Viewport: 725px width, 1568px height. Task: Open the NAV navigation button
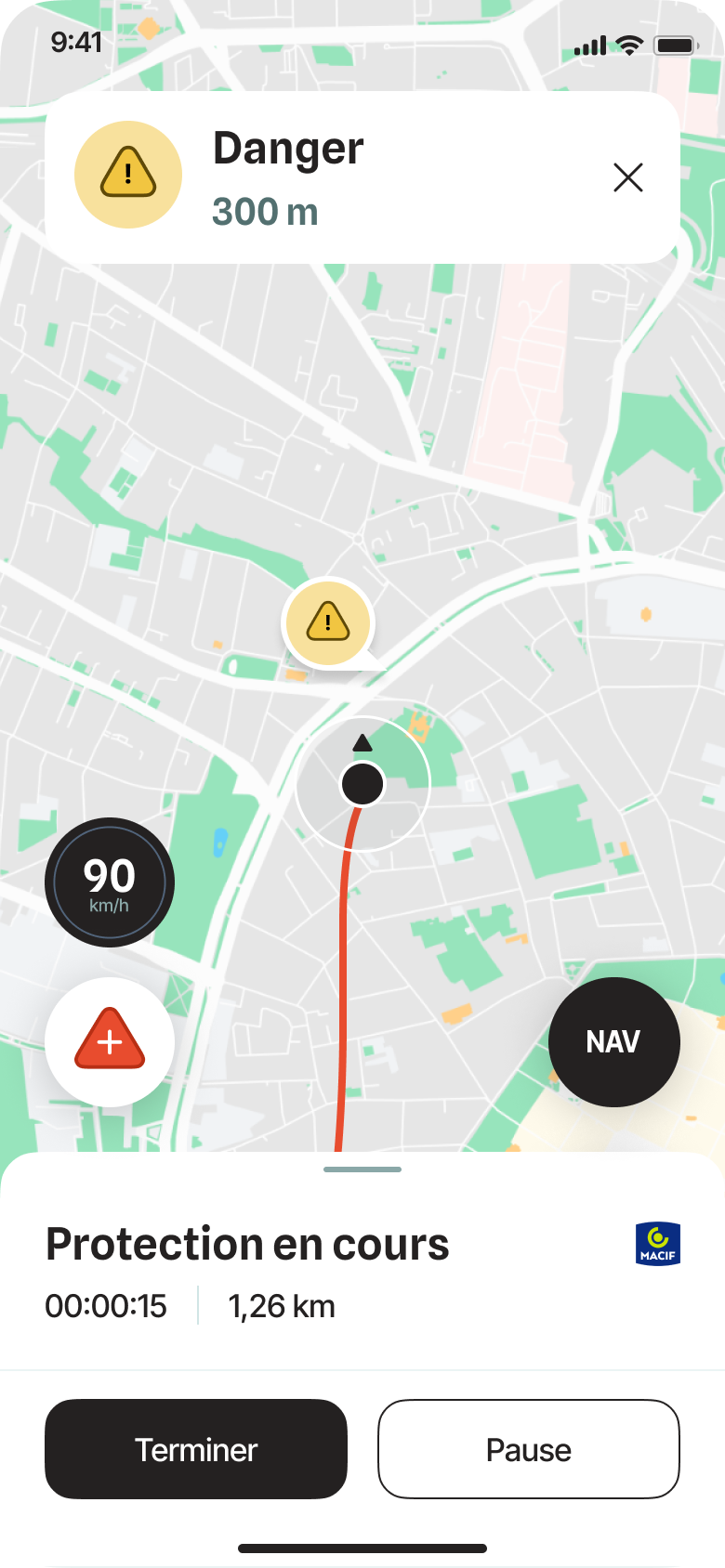point(613,1041)
